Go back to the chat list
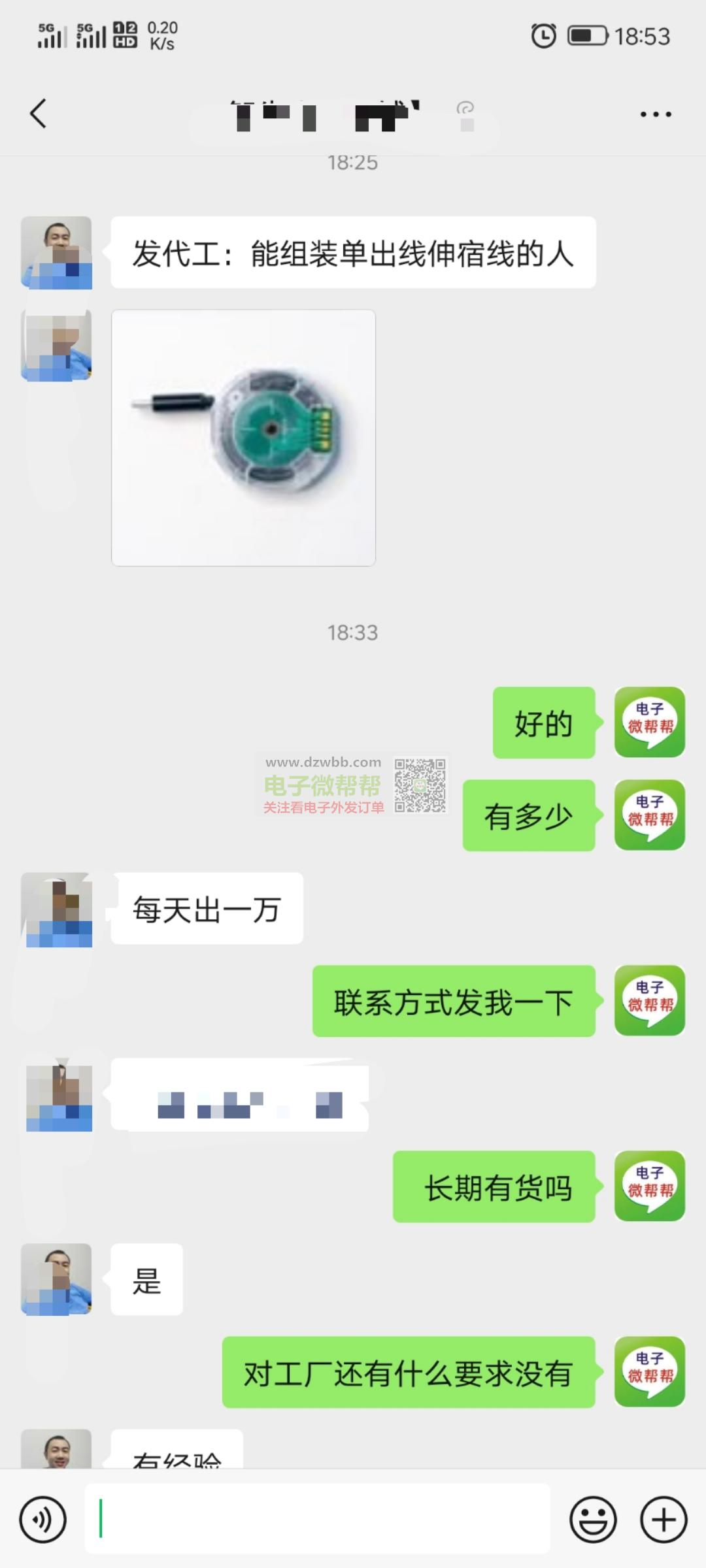 tap(39, 114)
